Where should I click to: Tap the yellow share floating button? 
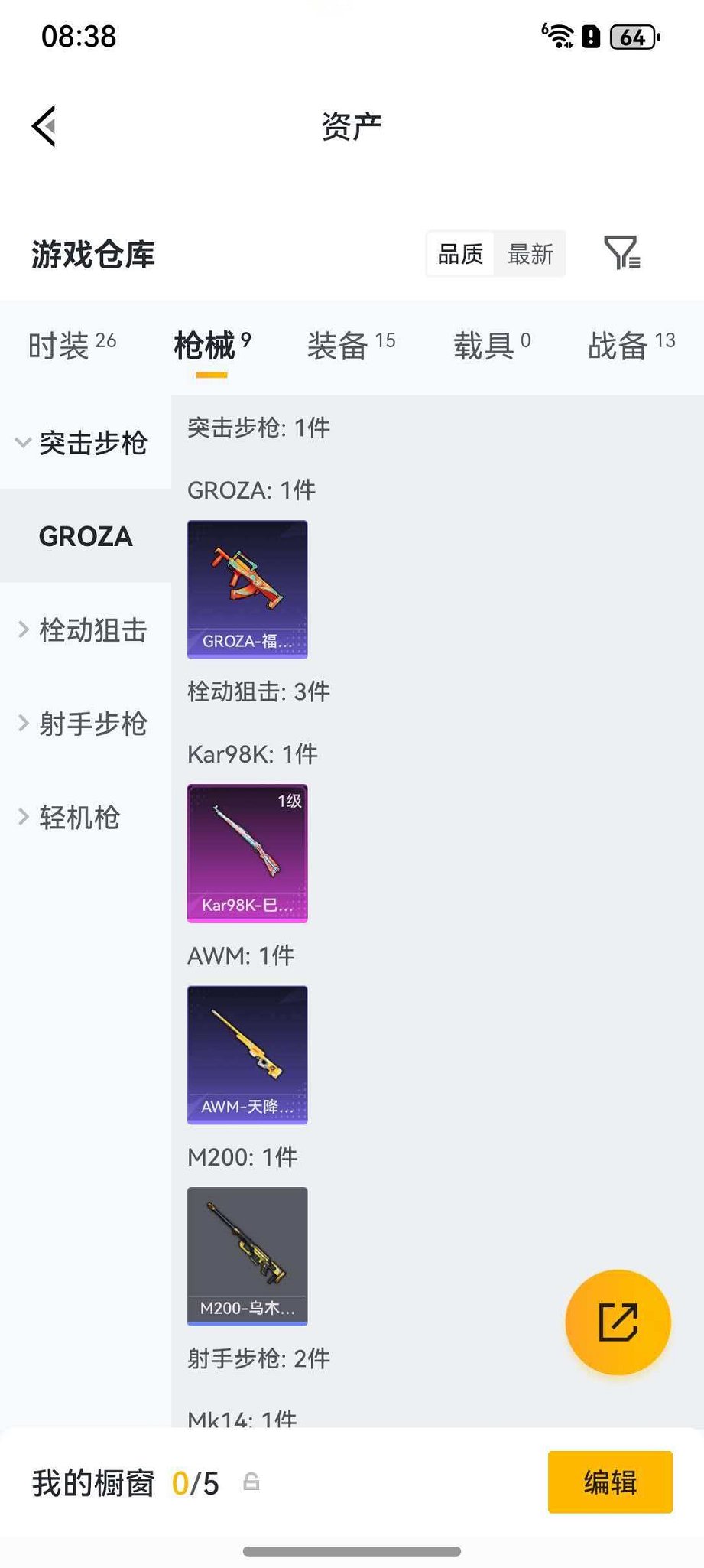click(x=618, y=1321)
